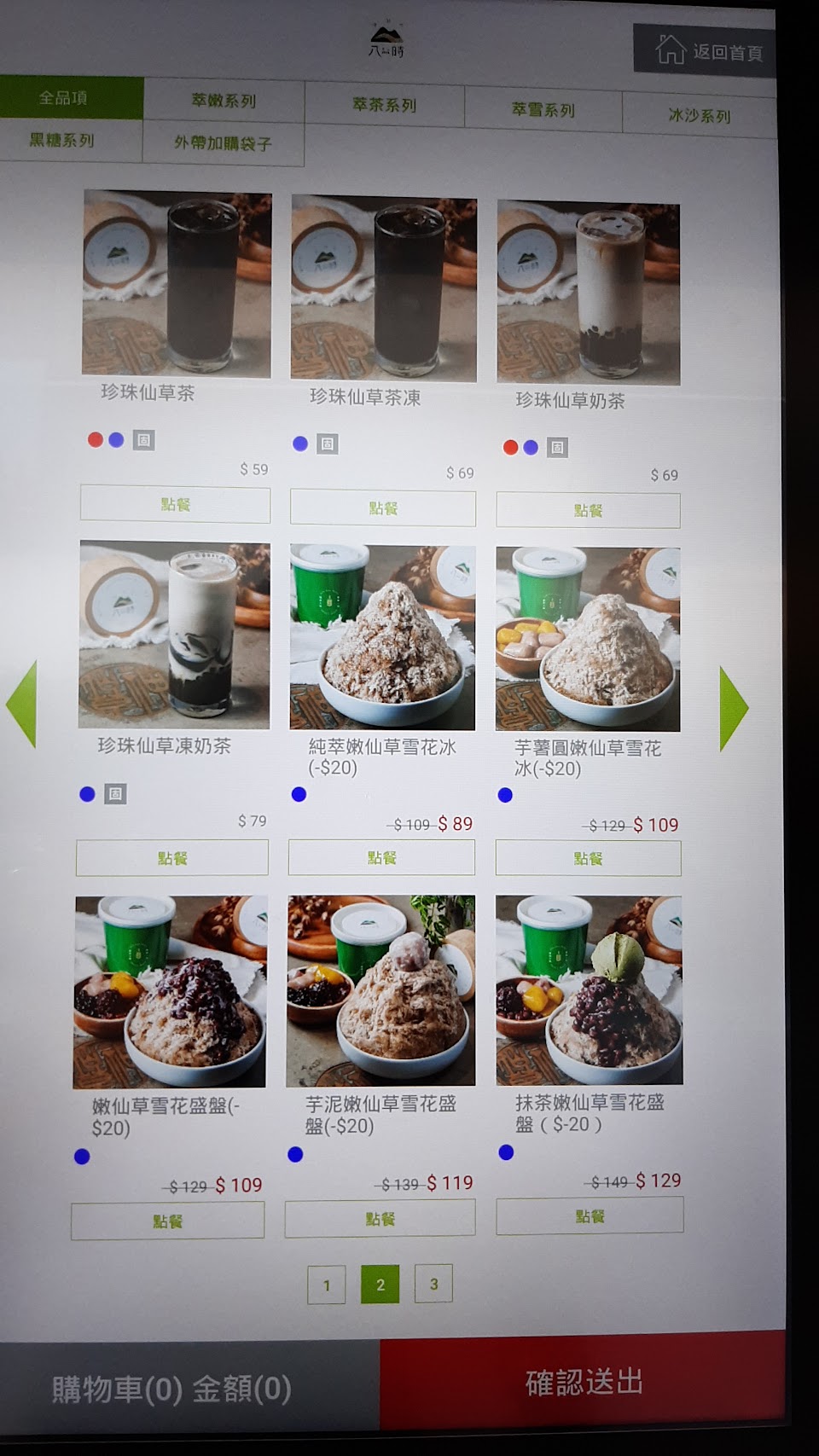The height and width of the screenshot is (1456, 819).
Task: Open the 萃雪系列 category
Action: [x=543, y=109]
